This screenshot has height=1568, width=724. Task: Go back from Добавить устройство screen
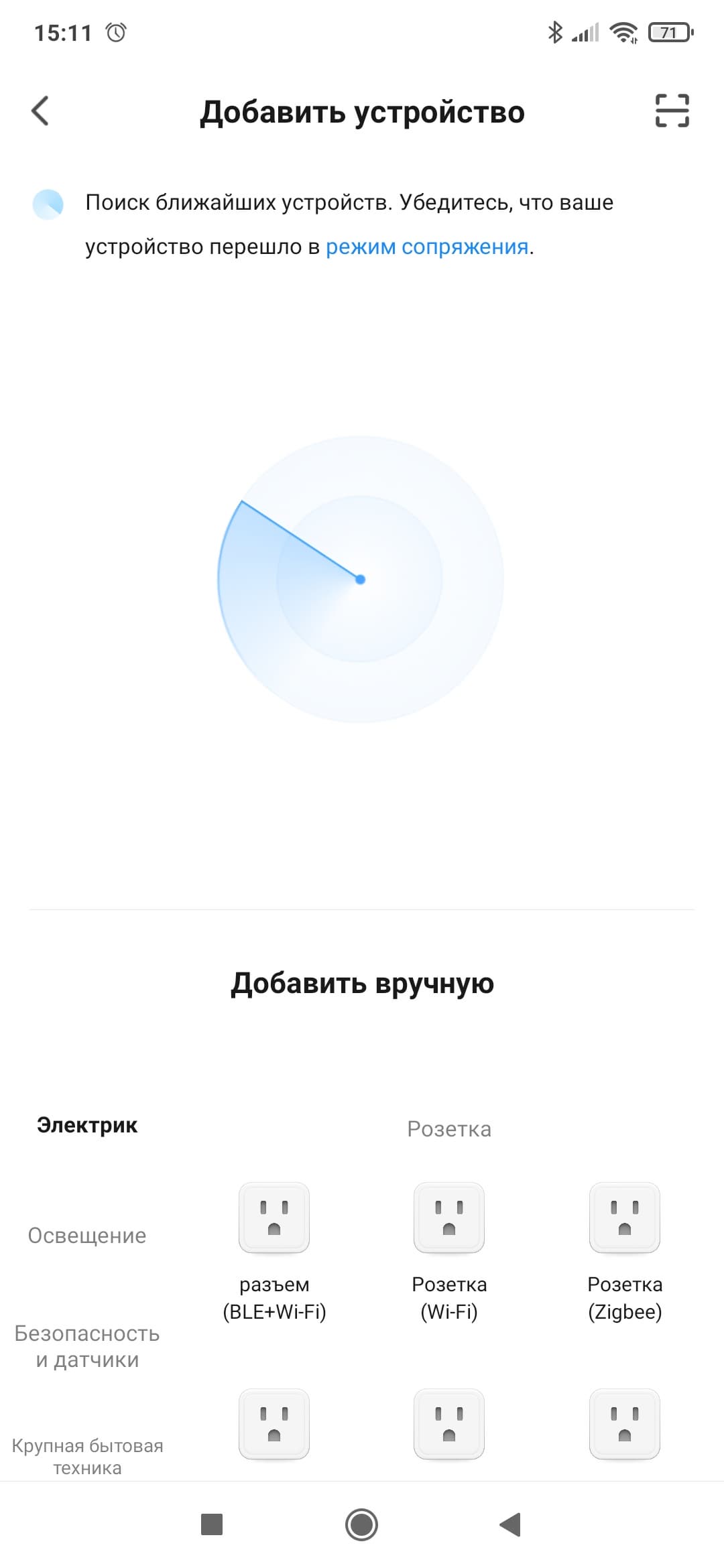tap(40, 111)
